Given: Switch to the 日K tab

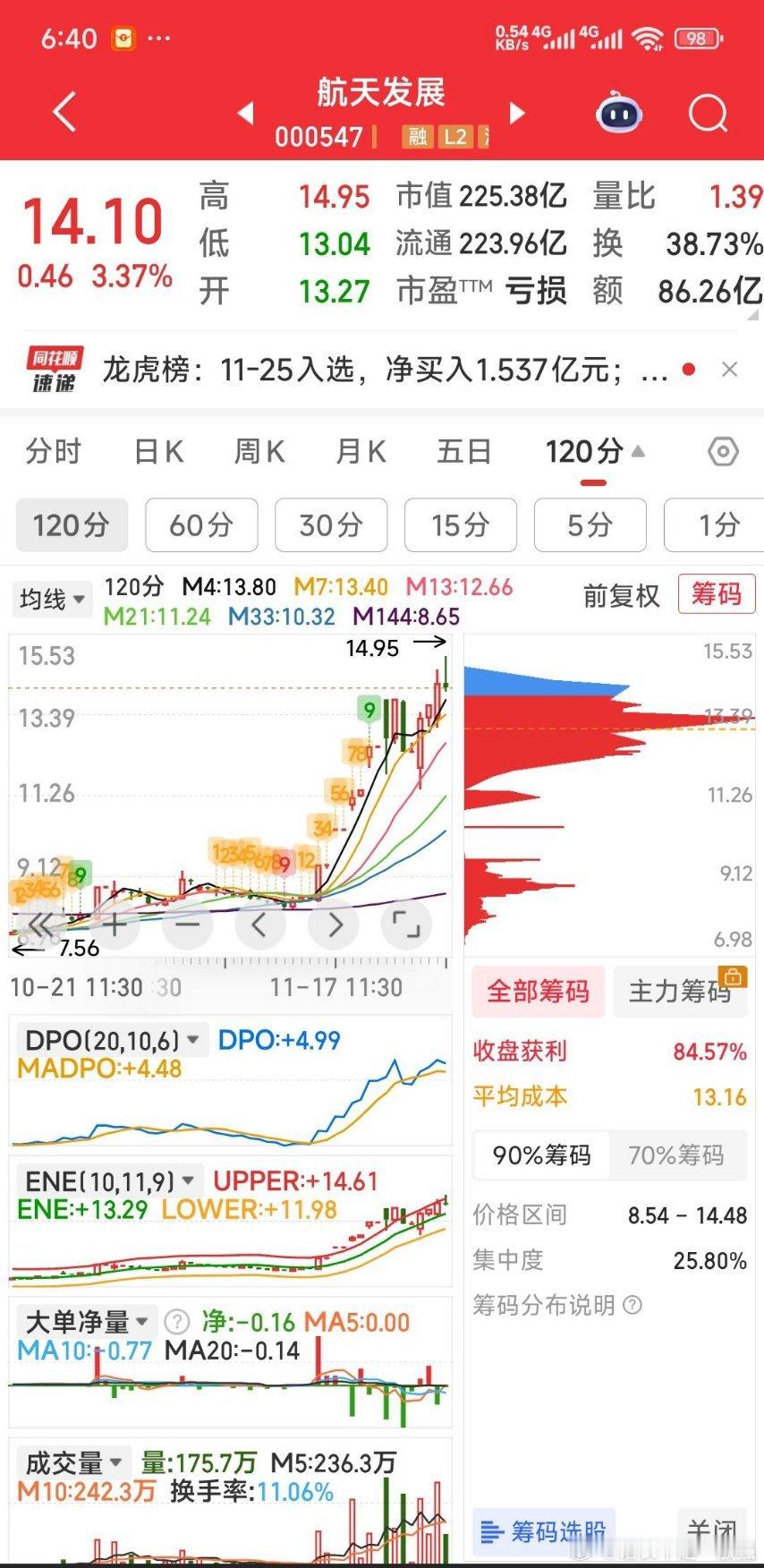Looking at the screenshot, I should pos(159,452).
